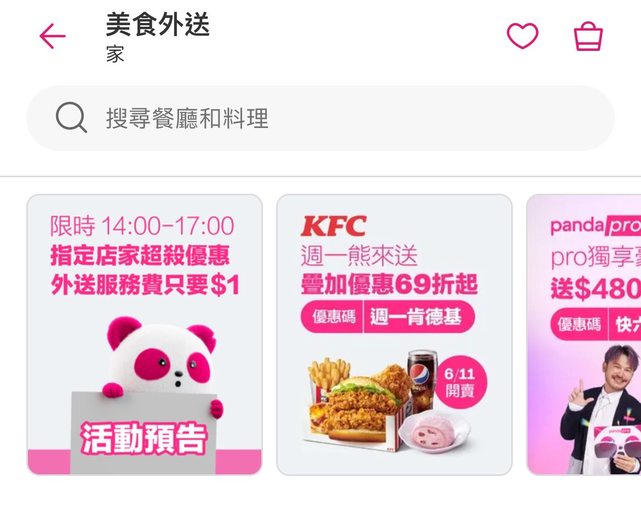Viewport: 641px width, 505px height.
Task: Tap the 搜尋餐廳和料理 search field
Action: (x=320, y=119)
